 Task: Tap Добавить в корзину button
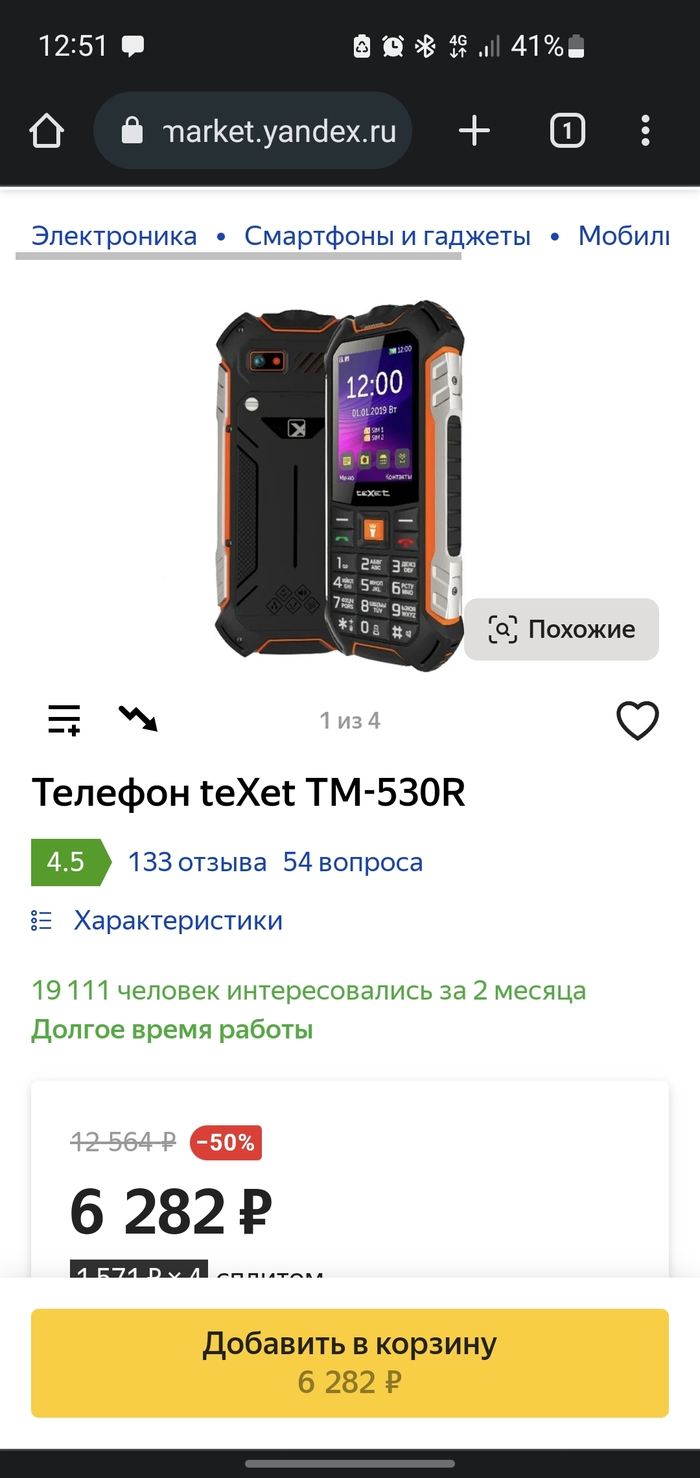click(350, 1362)
